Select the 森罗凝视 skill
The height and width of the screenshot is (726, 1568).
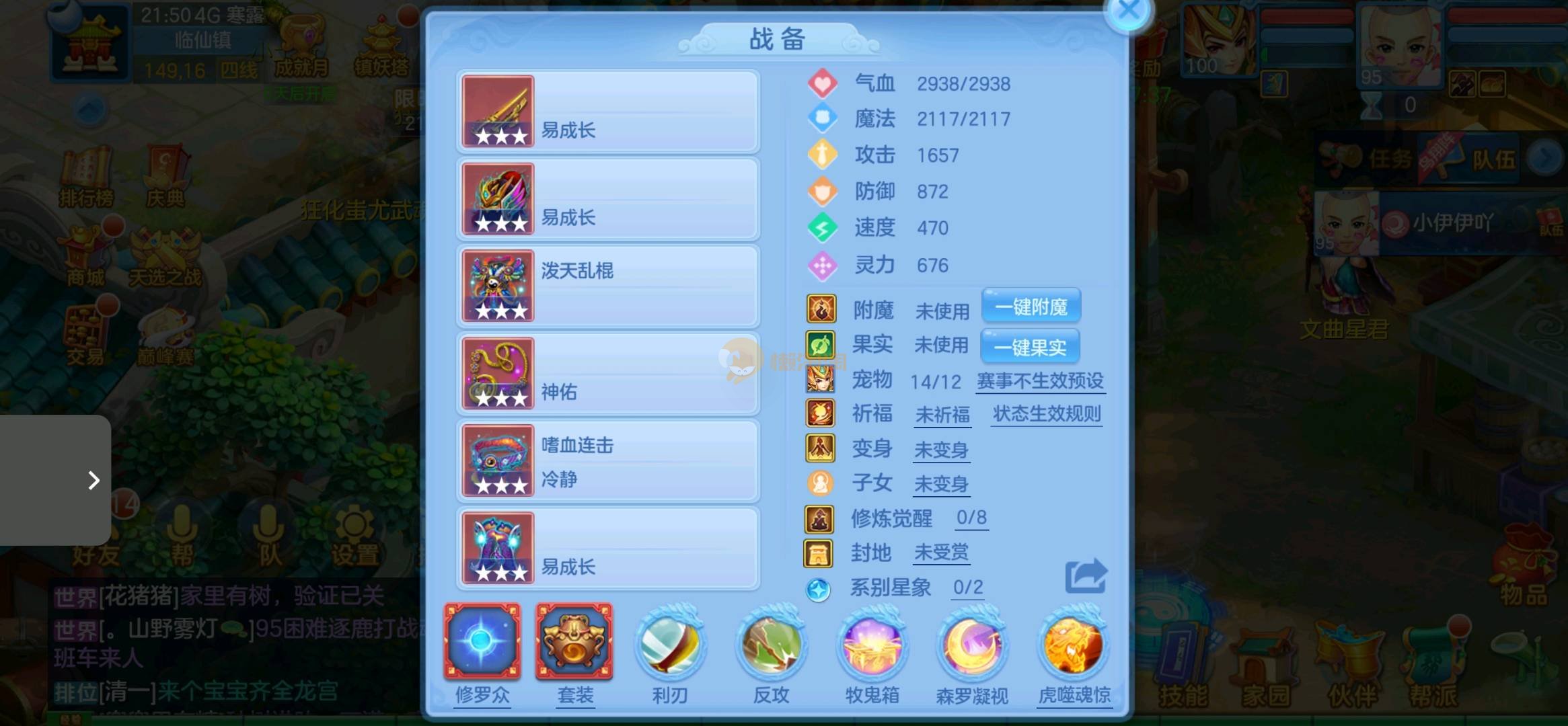[x=972, y=644]
